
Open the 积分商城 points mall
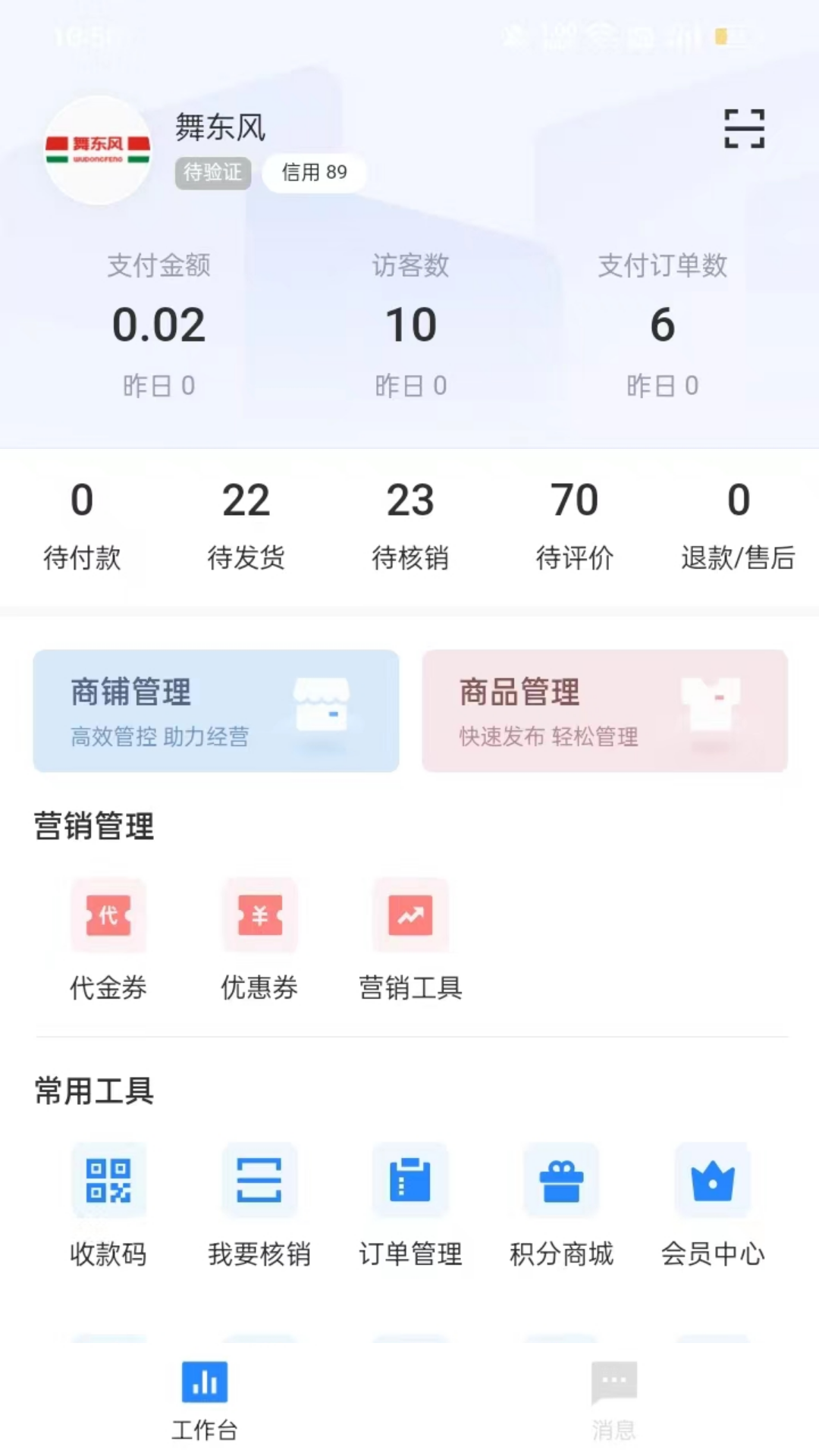(x=561, y=1206)
